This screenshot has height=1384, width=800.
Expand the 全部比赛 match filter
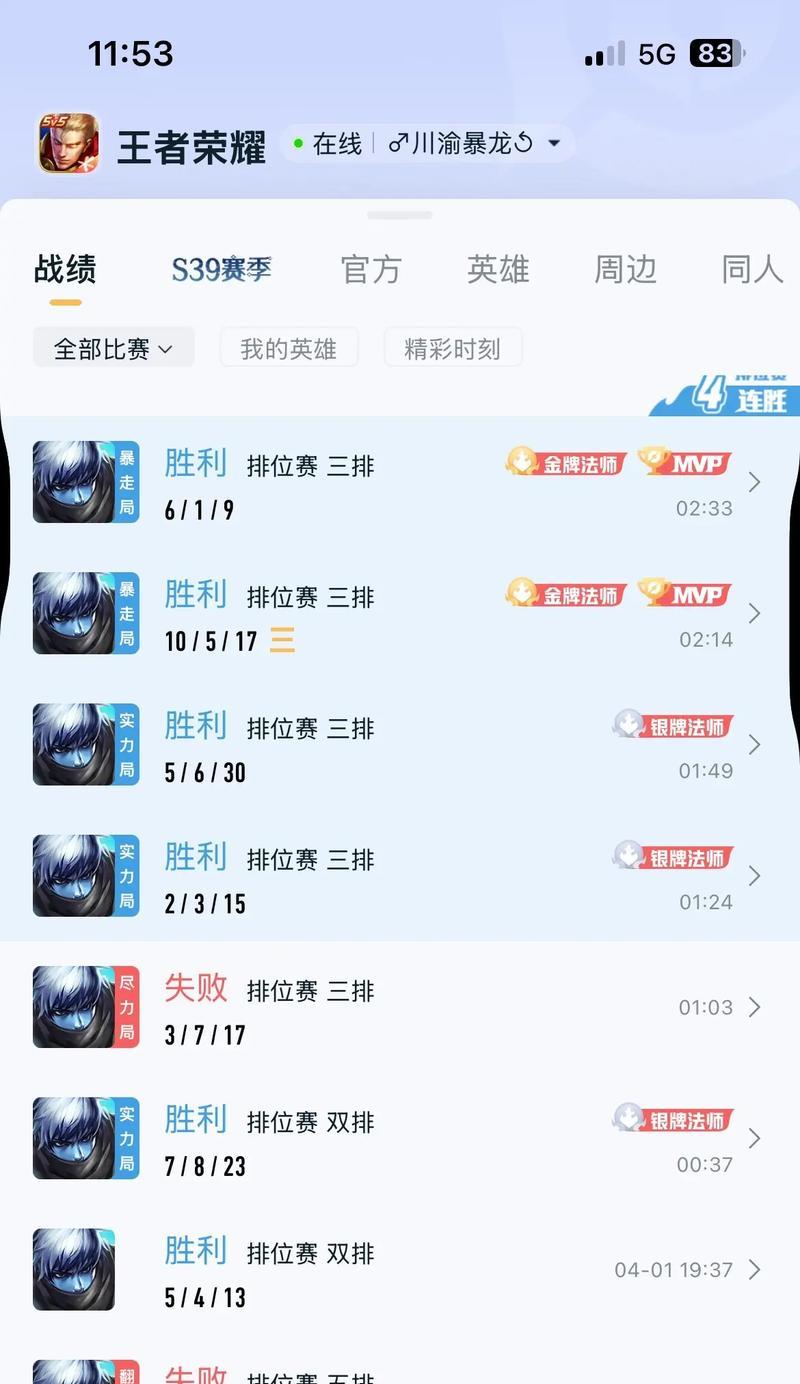tap(113, 348)
